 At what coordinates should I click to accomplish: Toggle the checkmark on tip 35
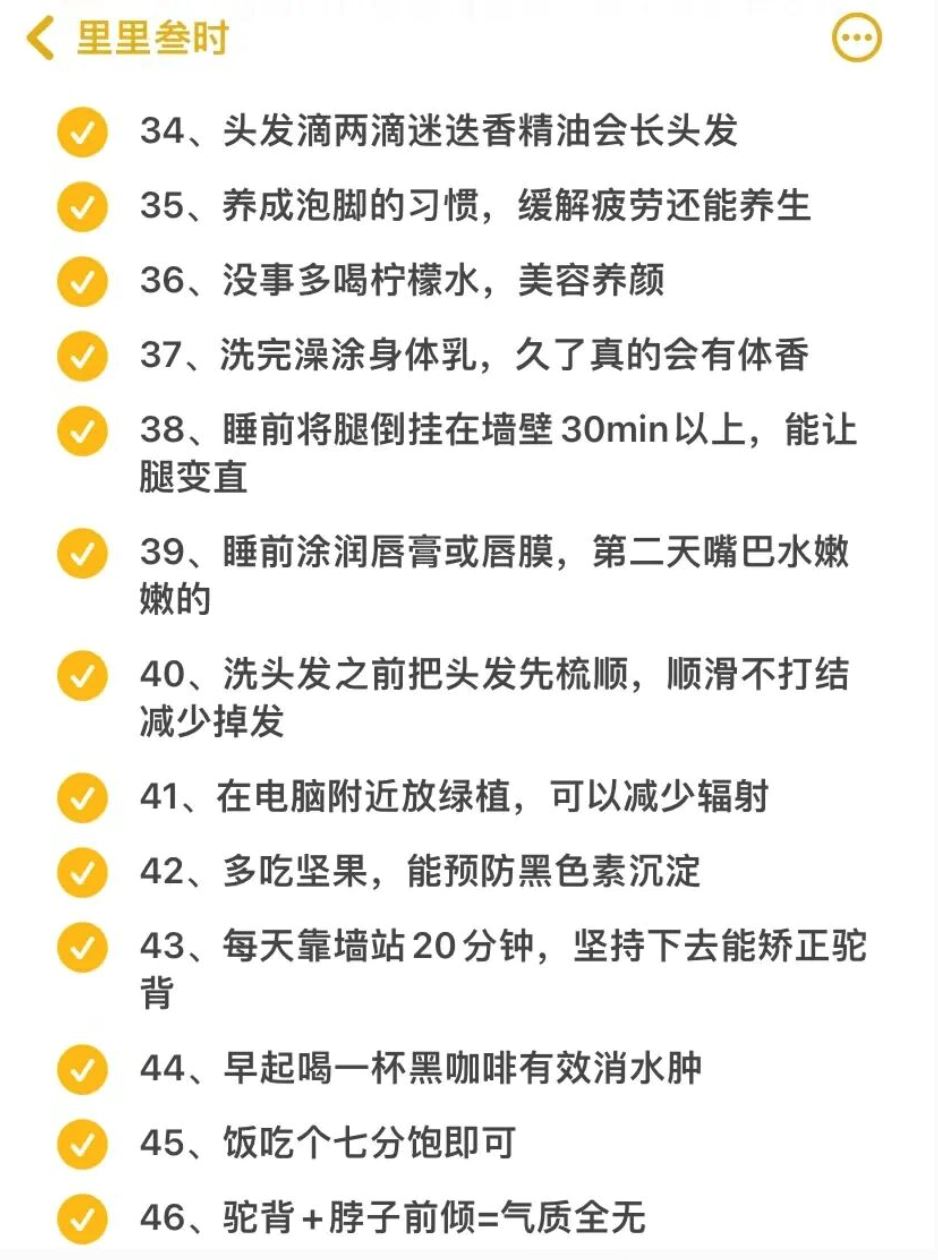pyautogui.click(x=81, y=207)
